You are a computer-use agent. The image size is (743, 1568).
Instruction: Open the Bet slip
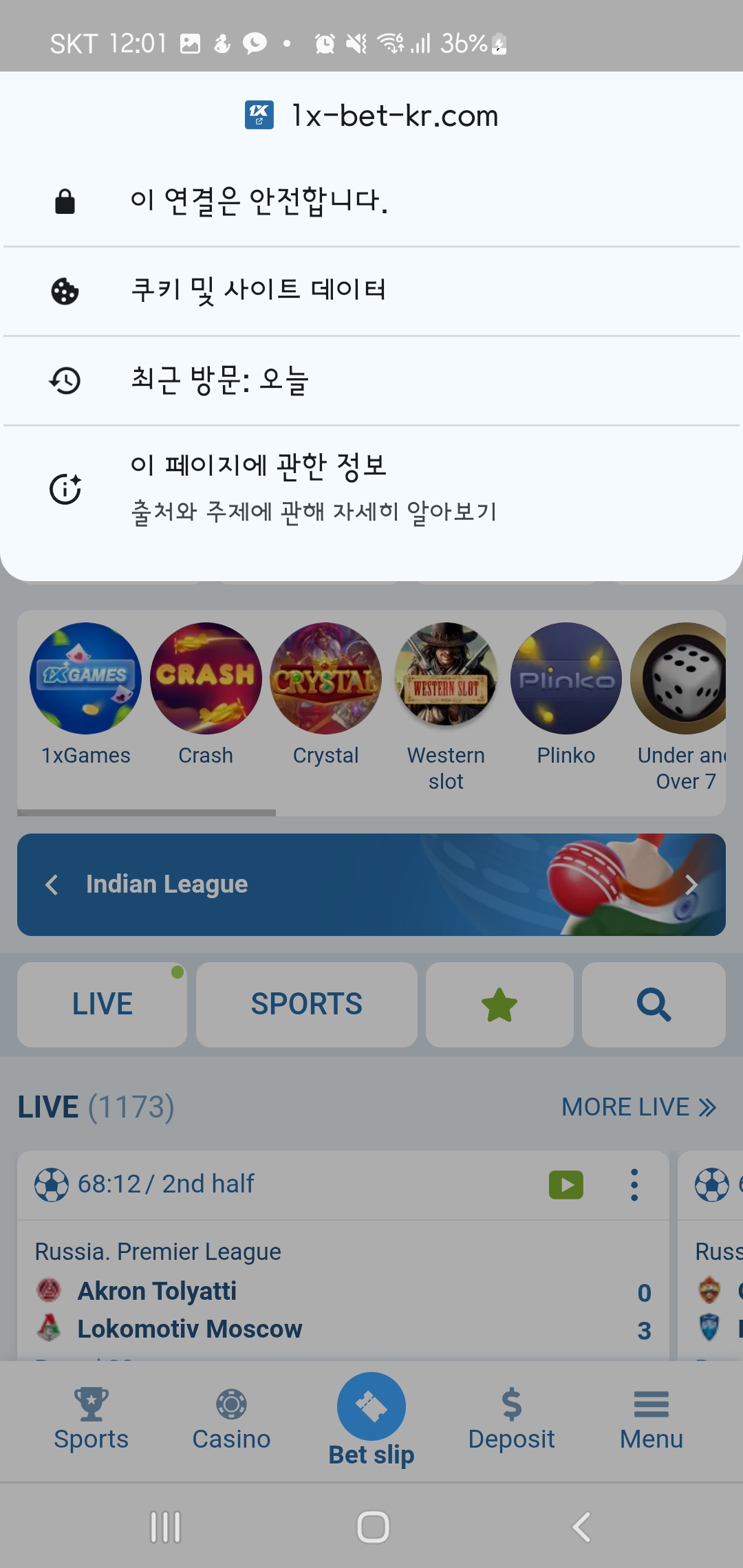pos(371,1418)
